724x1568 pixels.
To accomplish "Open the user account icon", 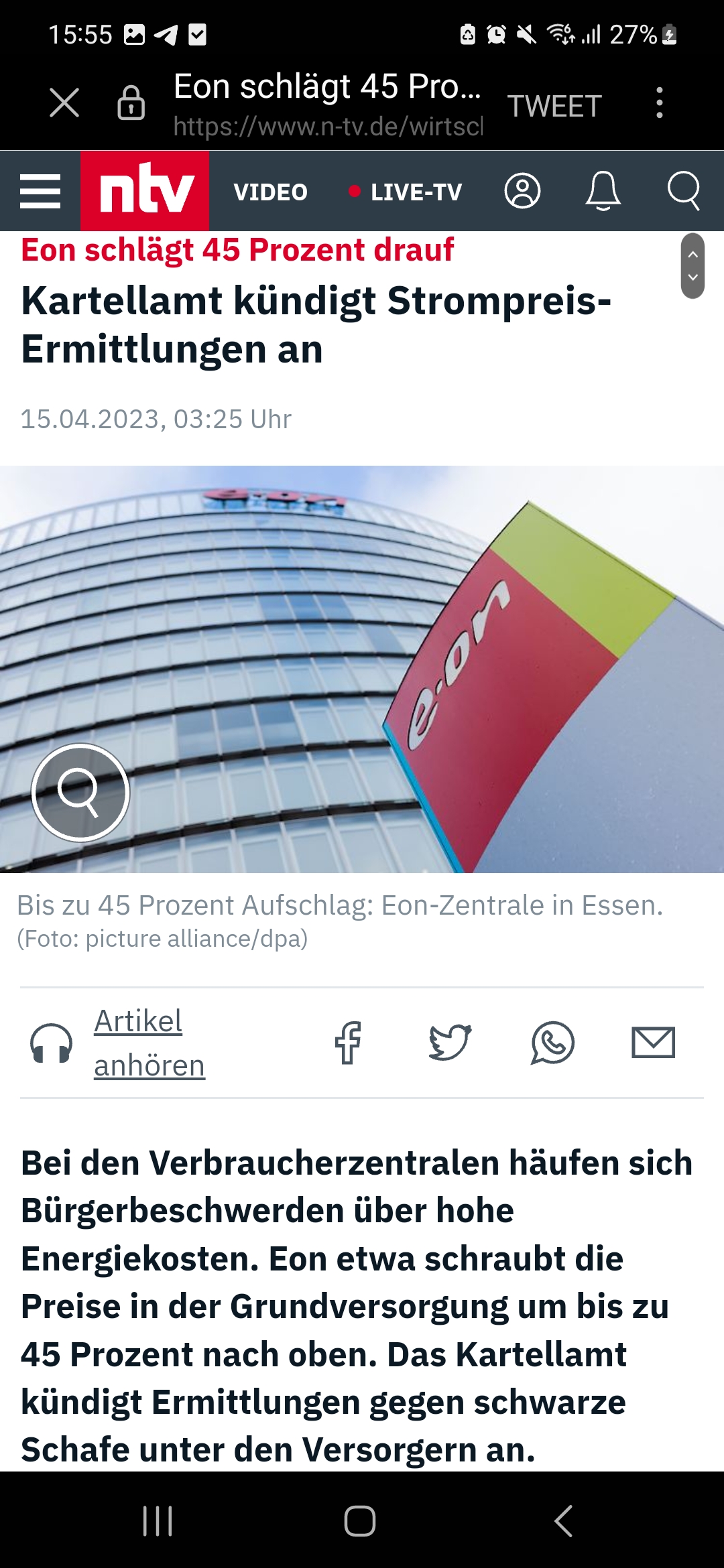I will click(x=522, y=191).
